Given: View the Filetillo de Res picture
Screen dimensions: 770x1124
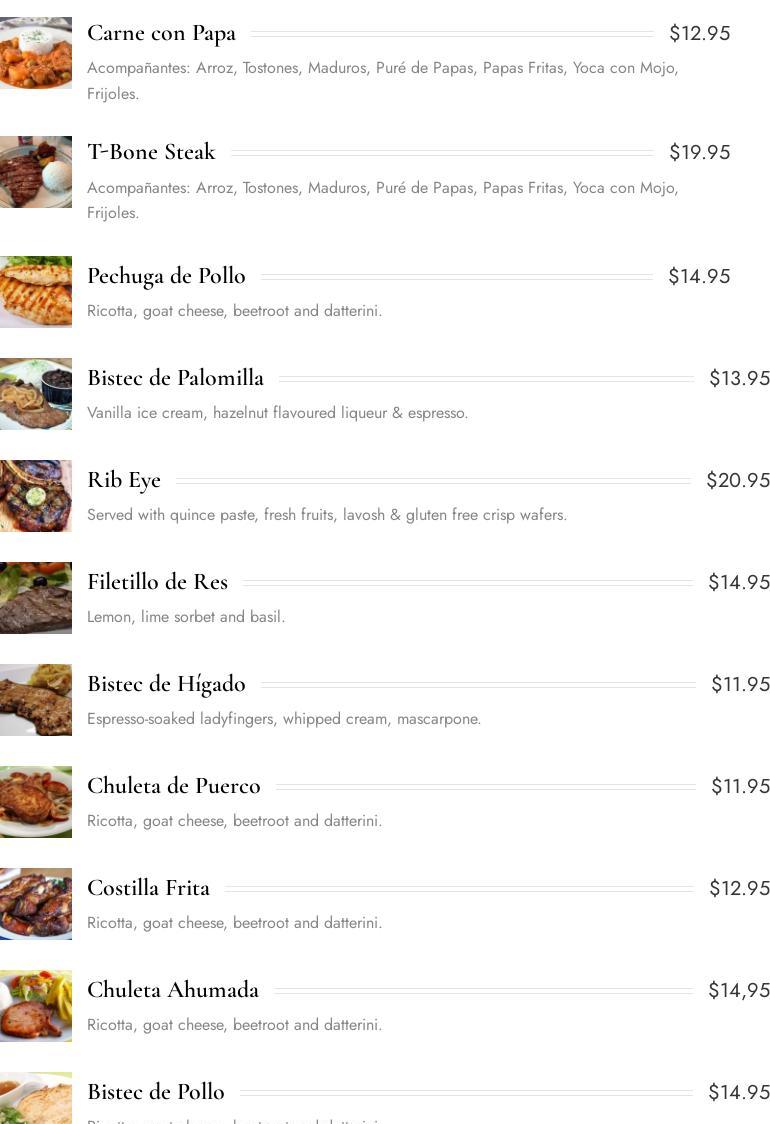Looking at the screenshot, I should [36, 598].
